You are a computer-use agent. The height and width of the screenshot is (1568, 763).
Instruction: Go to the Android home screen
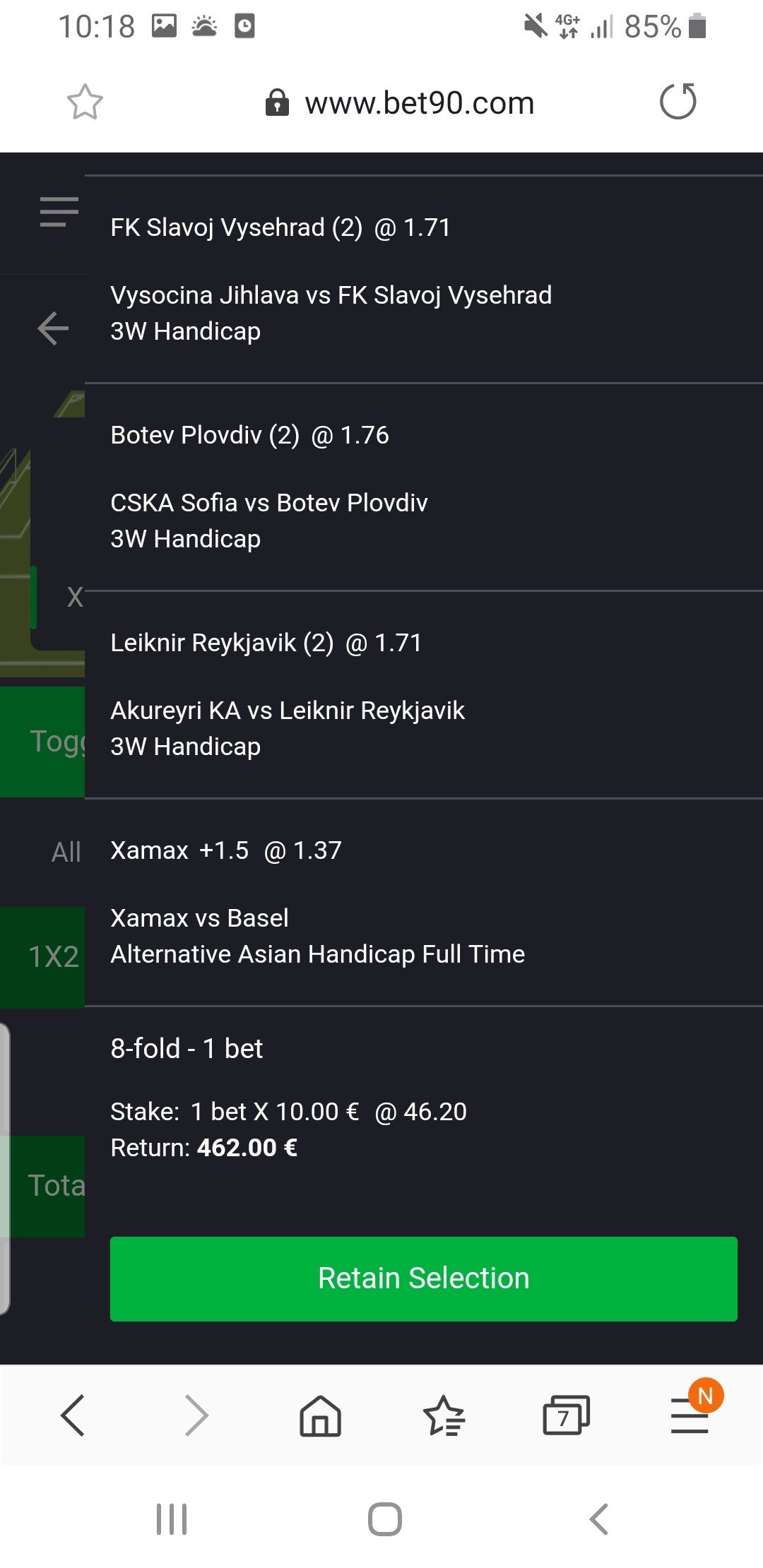coord(385,1519)
